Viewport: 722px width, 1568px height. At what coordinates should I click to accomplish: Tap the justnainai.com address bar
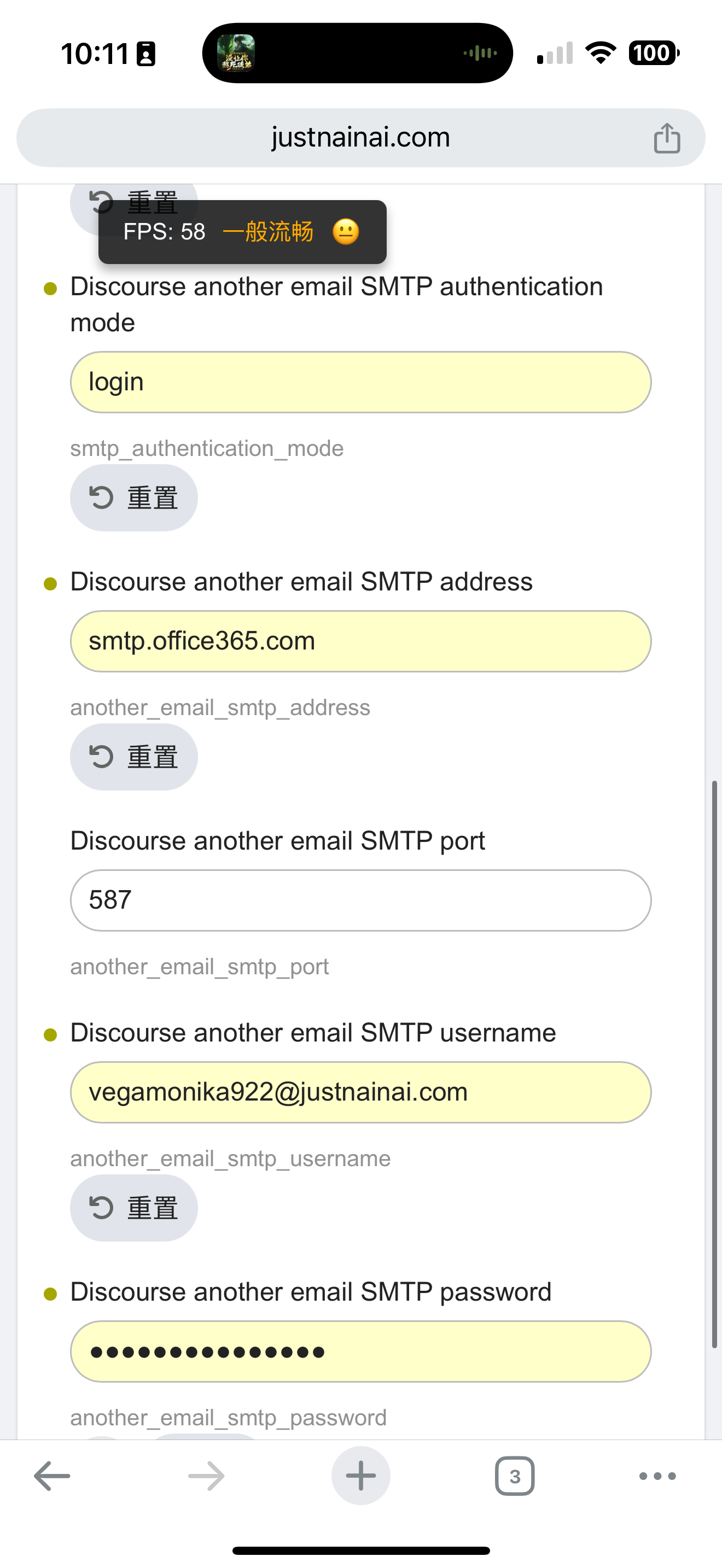[x=360, y=138]
